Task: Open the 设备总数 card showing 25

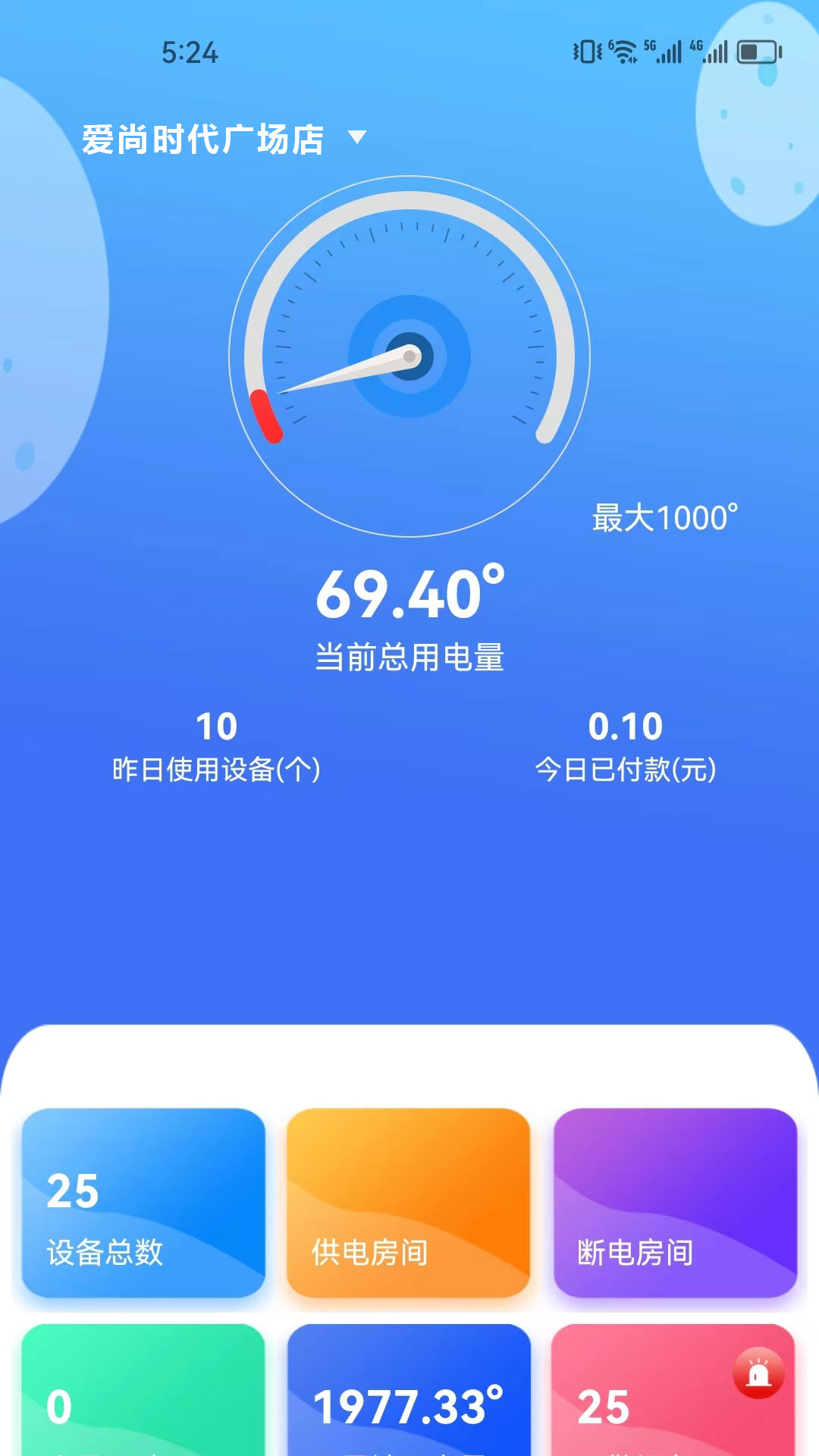Action: coord(143,1203)
